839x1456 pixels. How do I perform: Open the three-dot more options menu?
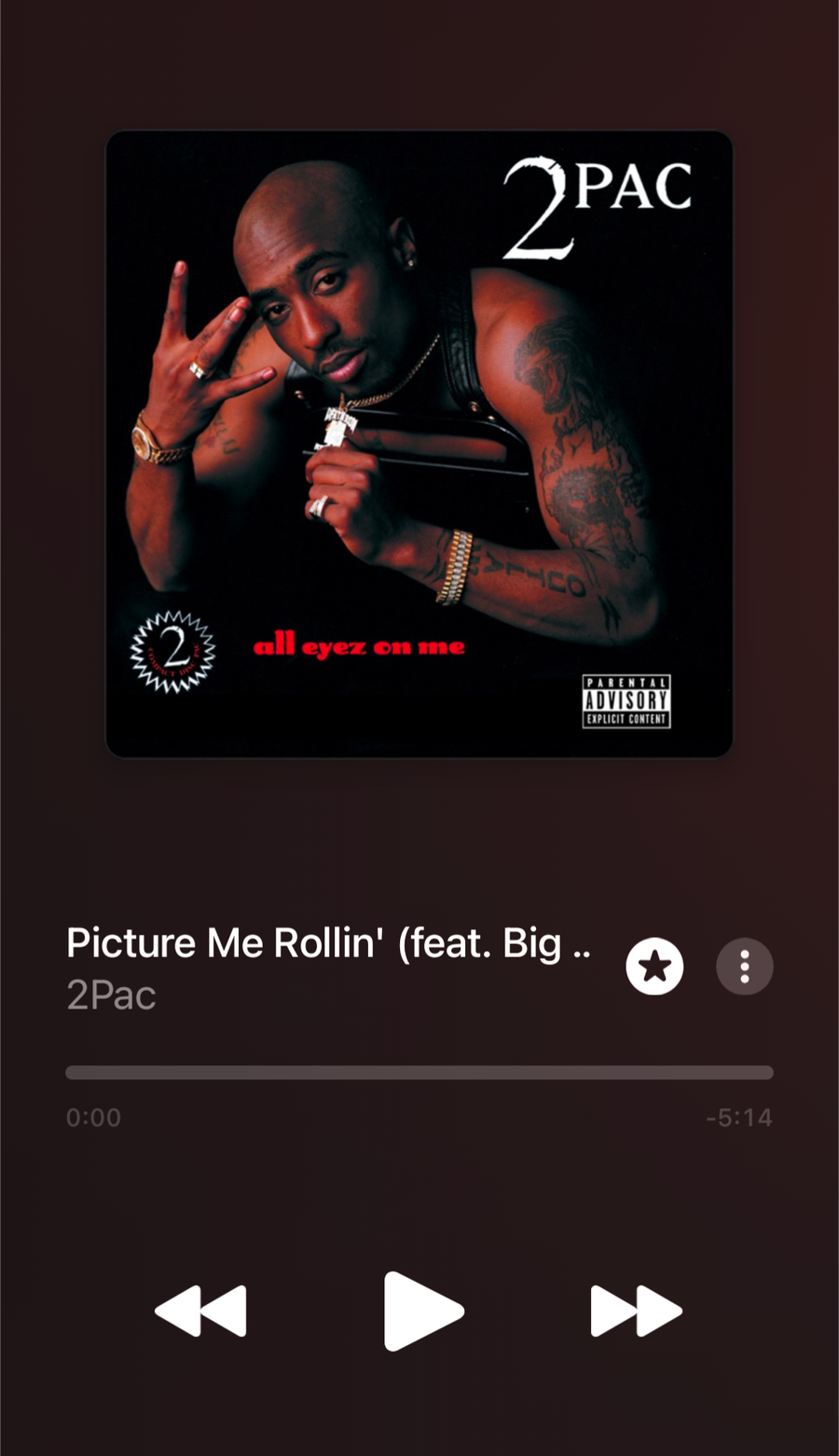tap(744, 967)
